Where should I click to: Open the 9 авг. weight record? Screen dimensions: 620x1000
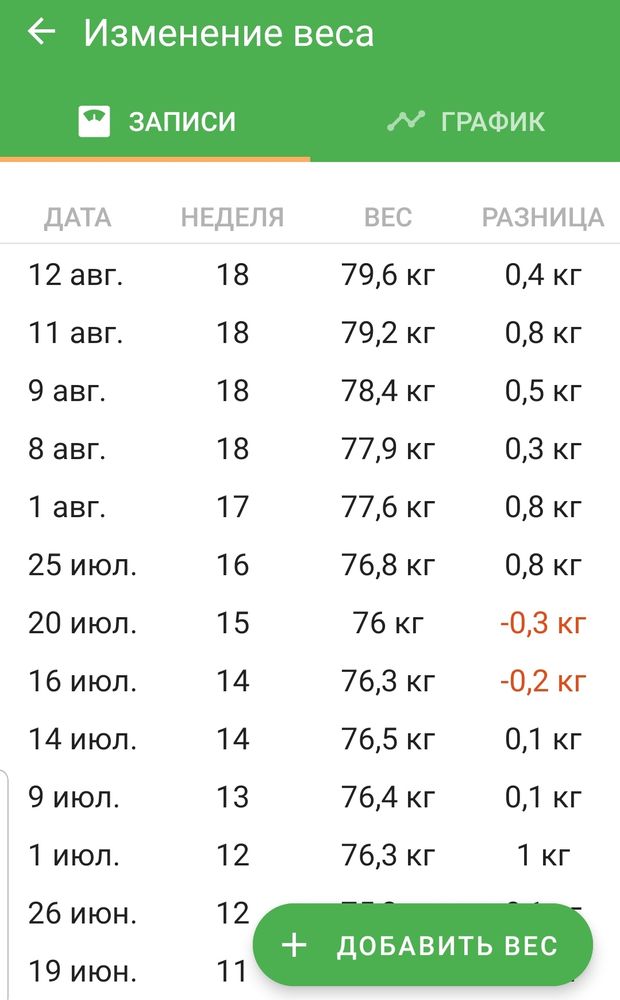coord(310,391)
